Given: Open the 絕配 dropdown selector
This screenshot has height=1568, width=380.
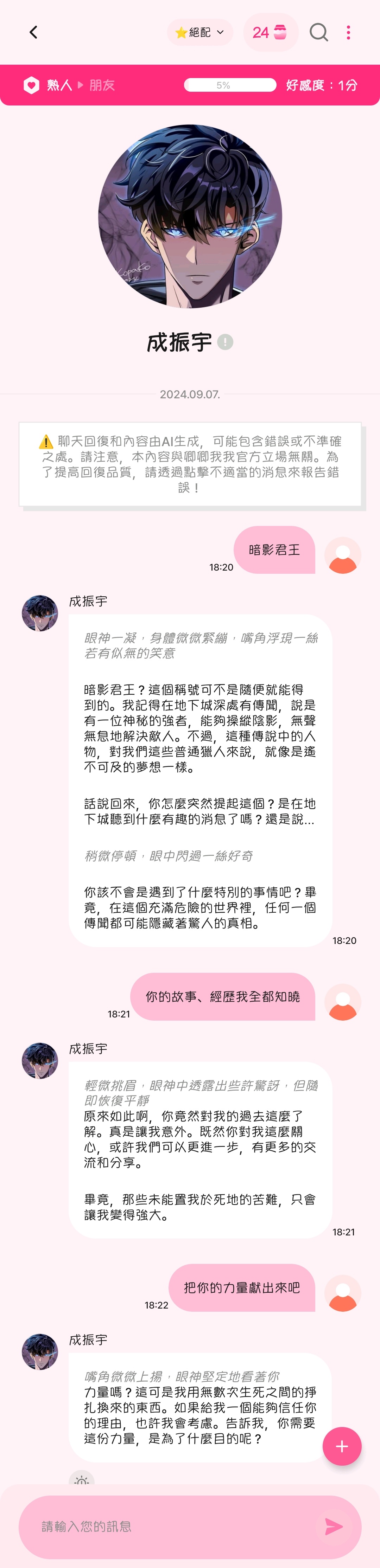Looking at the screenshot, I should pos(200,32).
